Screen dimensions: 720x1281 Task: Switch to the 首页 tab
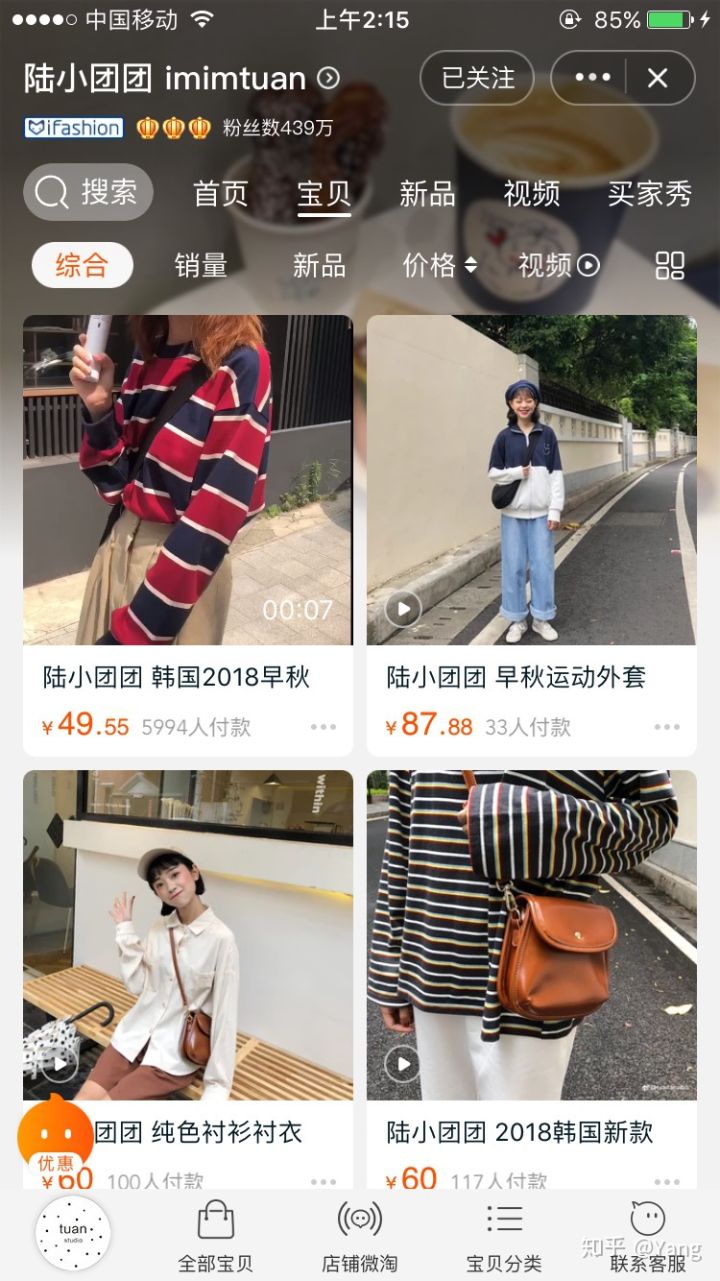220,193
